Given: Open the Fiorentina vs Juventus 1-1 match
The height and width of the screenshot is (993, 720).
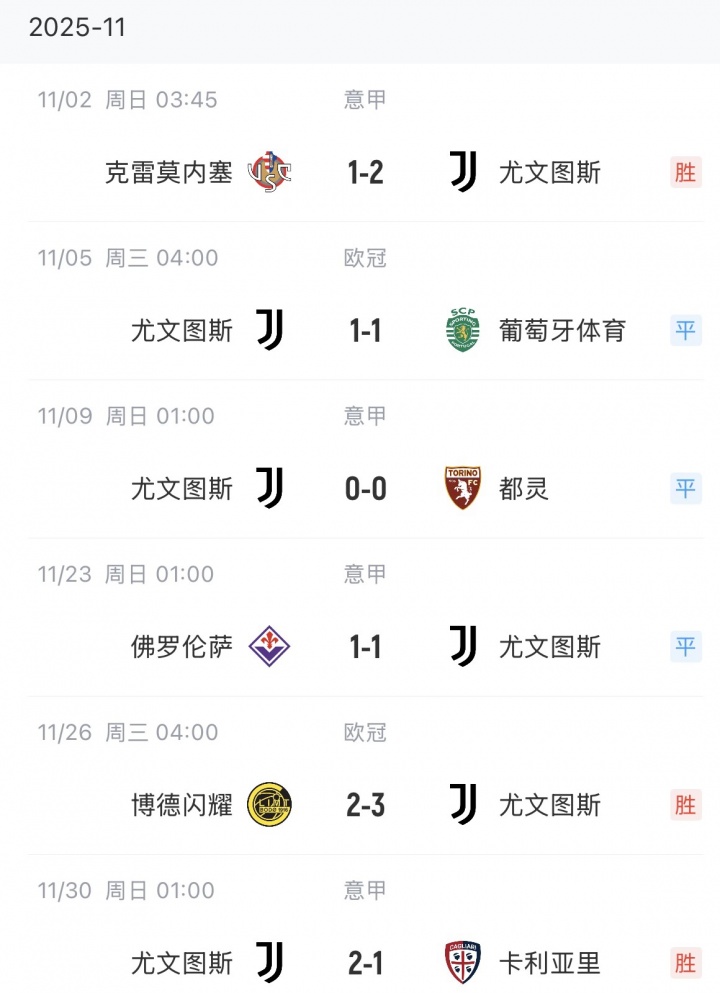Looking at the screenshot, I should [365, 646].
